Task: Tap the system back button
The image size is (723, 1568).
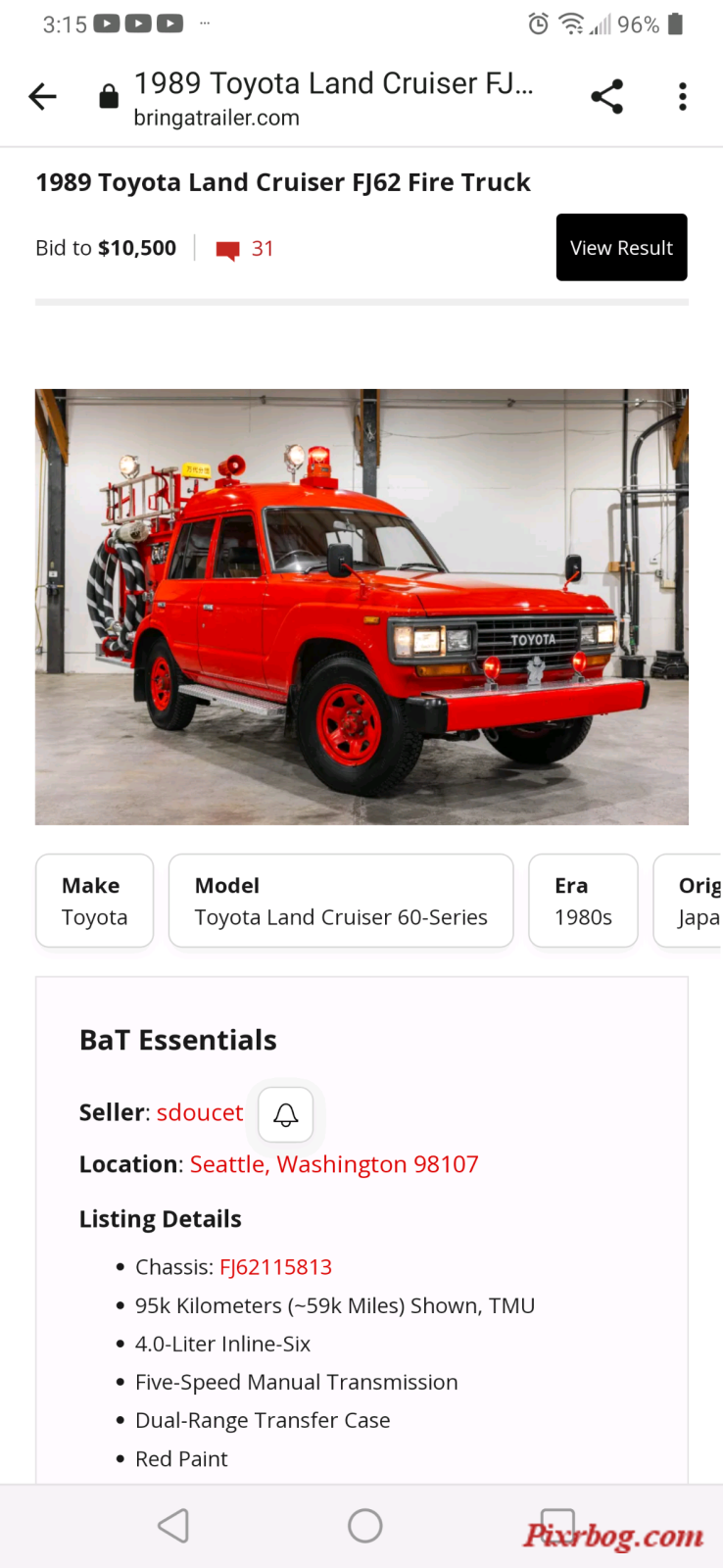Action: (x=173, y=1525)
